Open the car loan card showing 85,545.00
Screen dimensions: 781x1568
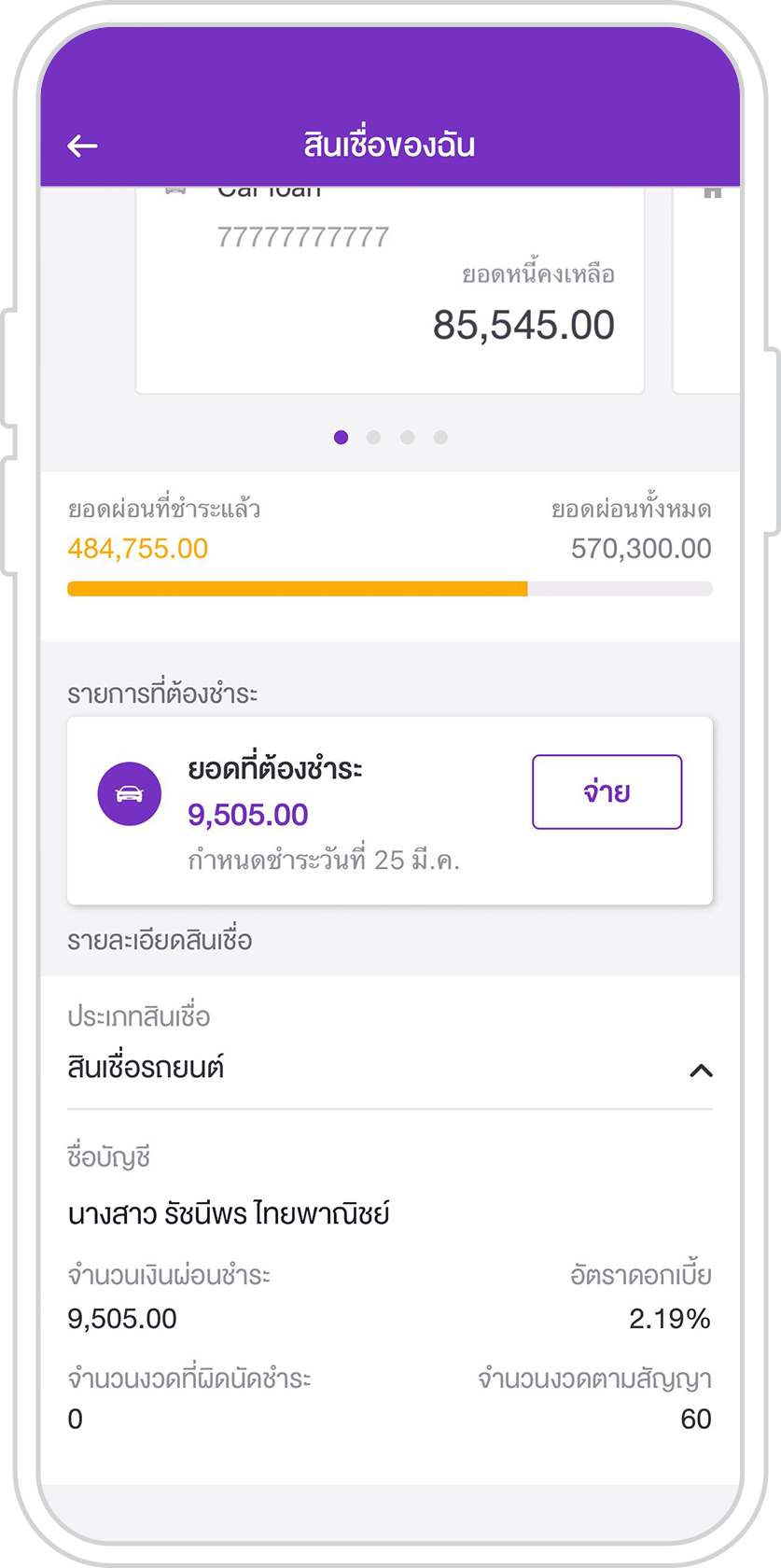390,289
